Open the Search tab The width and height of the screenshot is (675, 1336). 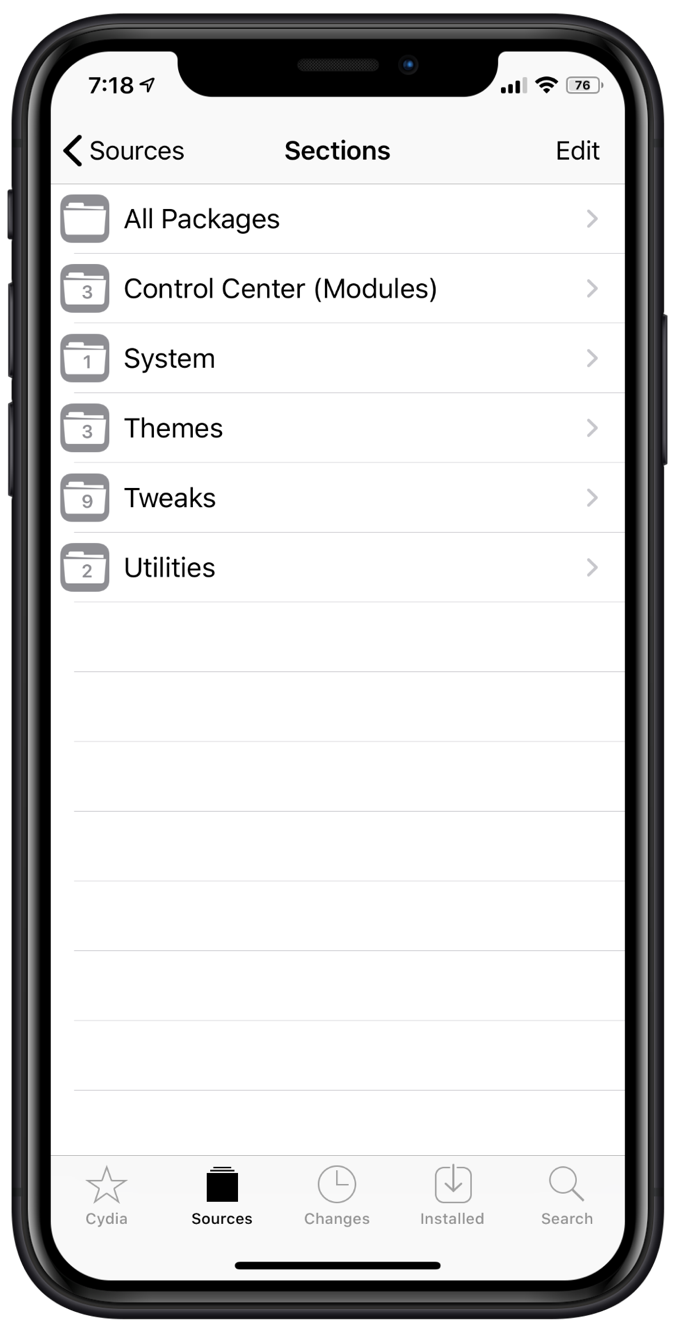coord(567,1196)
